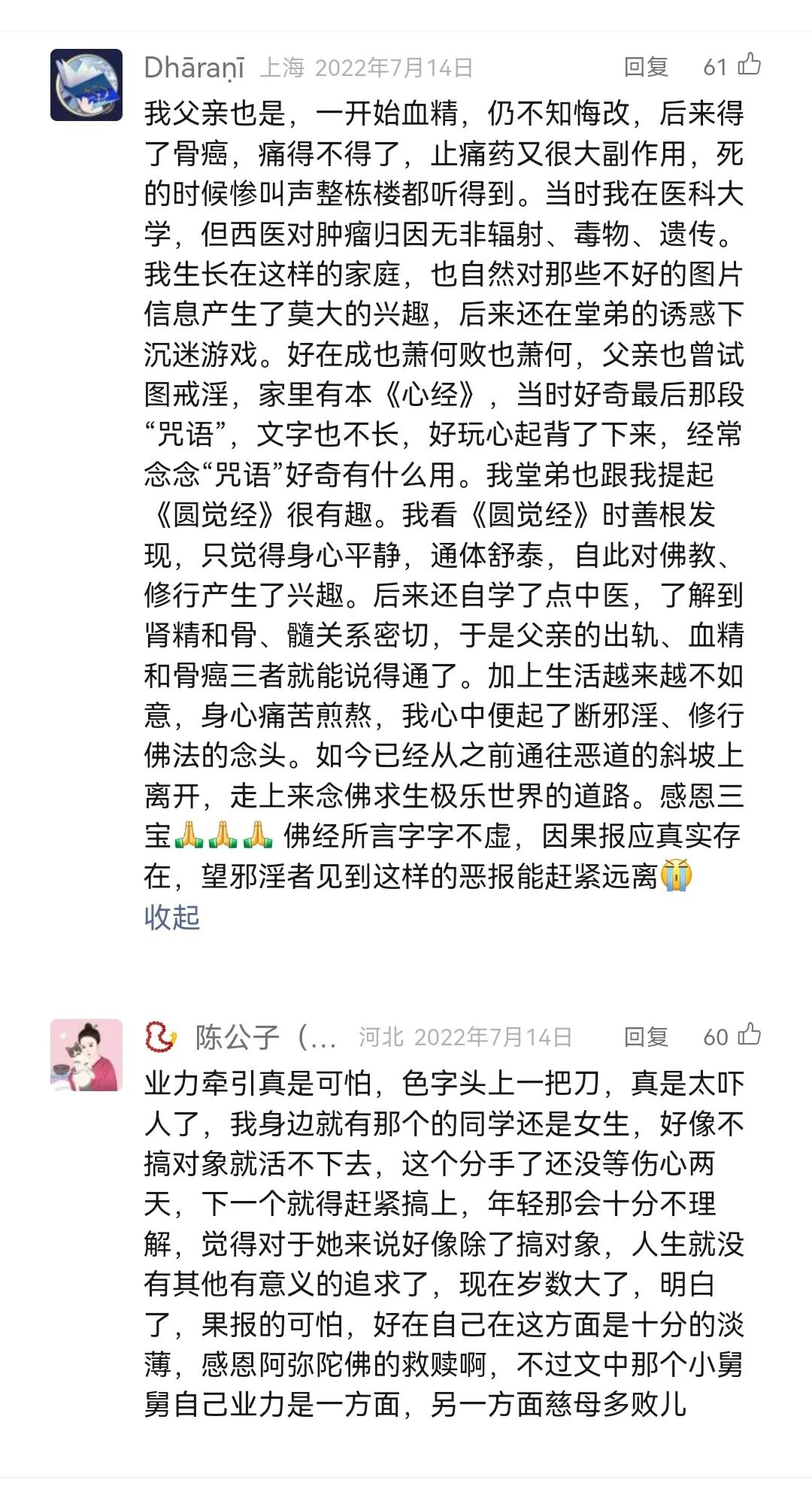
Task: Collapse the comment via 收起
Action: 172,917
